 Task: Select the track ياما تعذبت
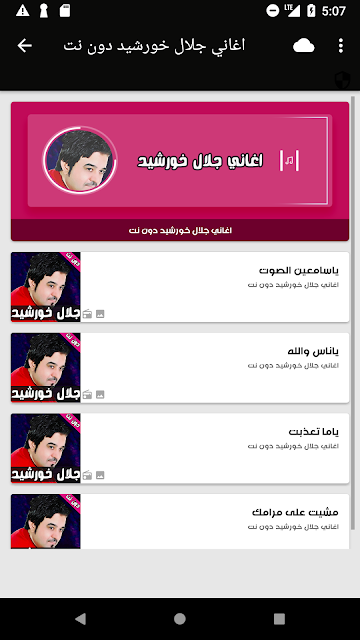click(180, 448)
